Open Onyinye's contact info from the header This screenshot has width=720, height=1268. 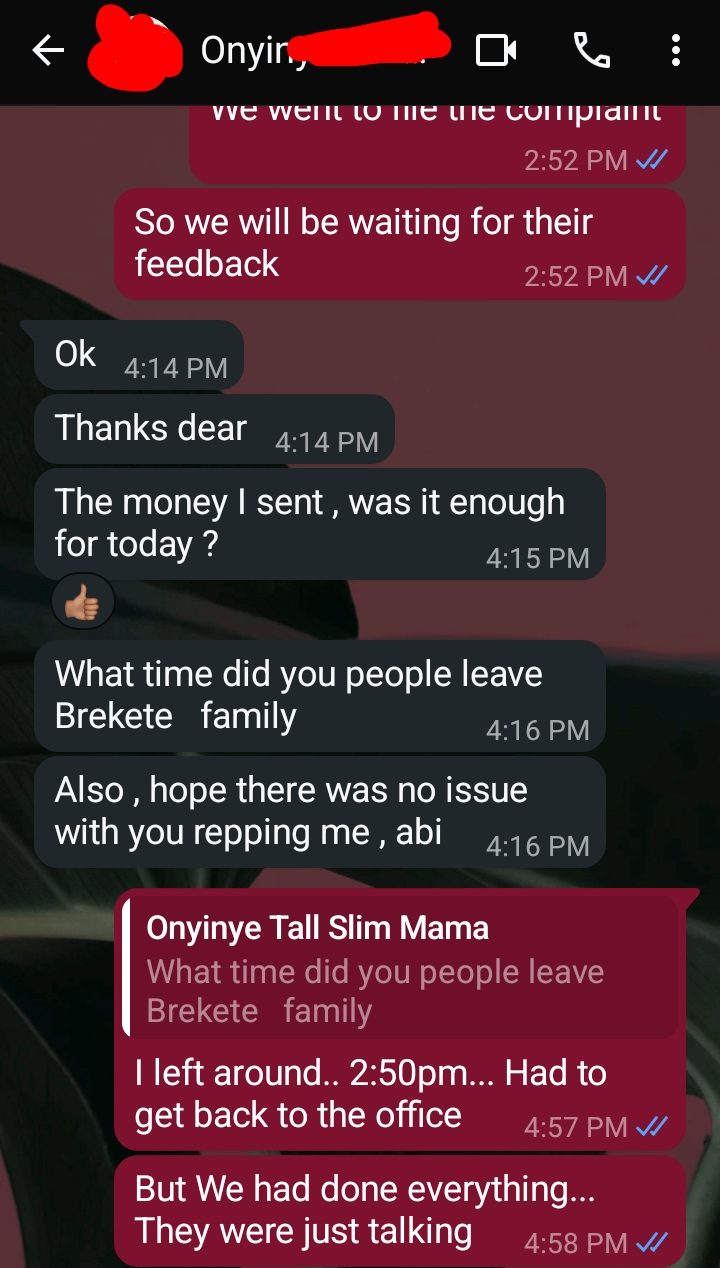[300, 50]
